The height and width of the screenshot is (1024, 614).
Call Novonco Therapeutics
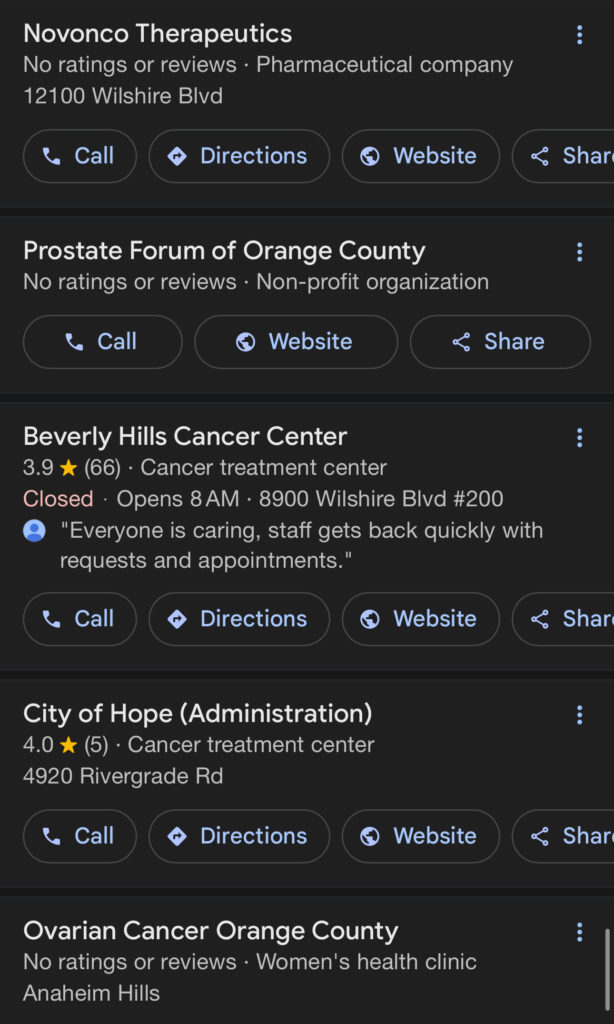point(80,156)
